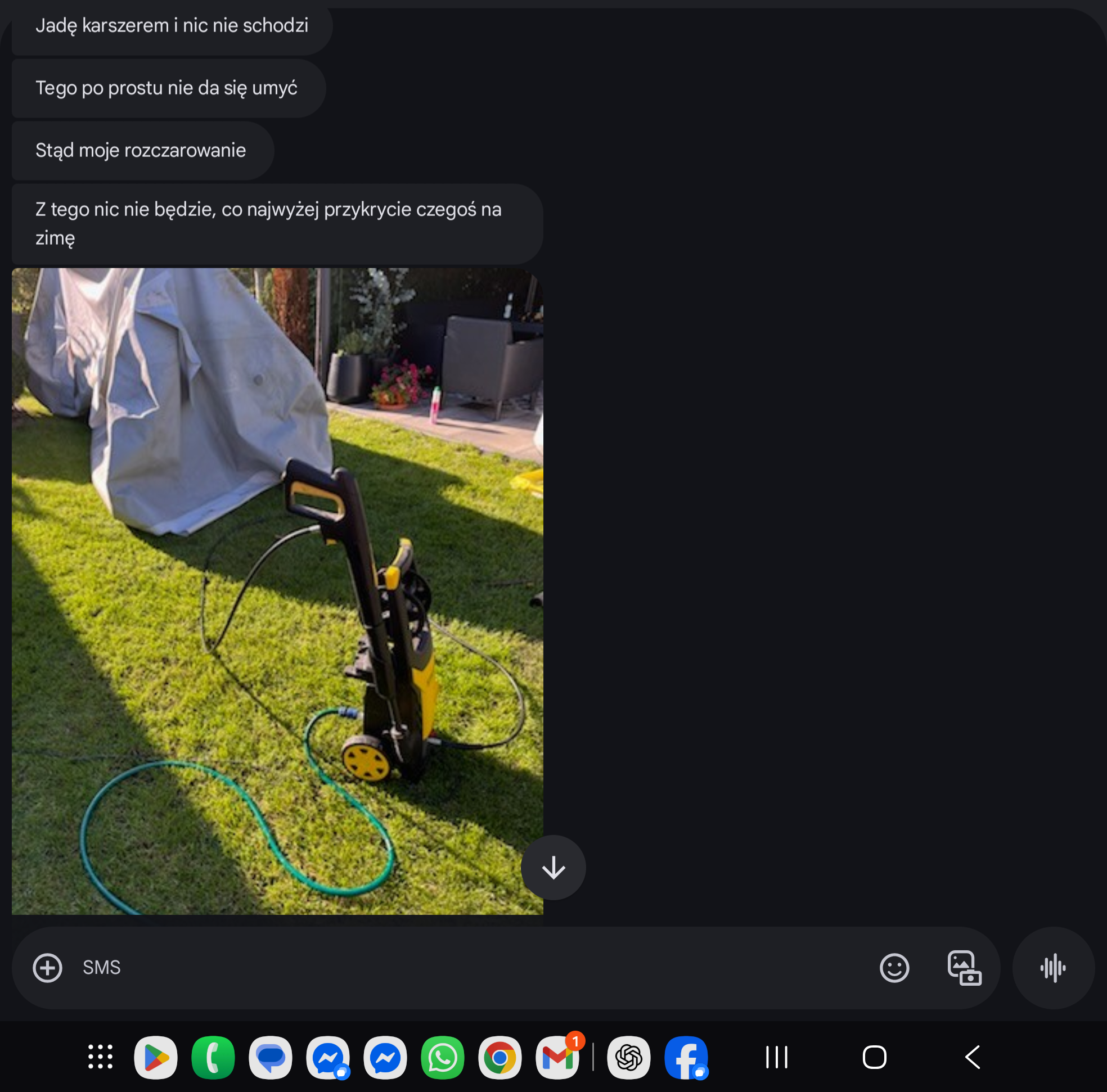1107x1092 pixels.
Task: Open the Chrome browser
Action: (499, 1057)
